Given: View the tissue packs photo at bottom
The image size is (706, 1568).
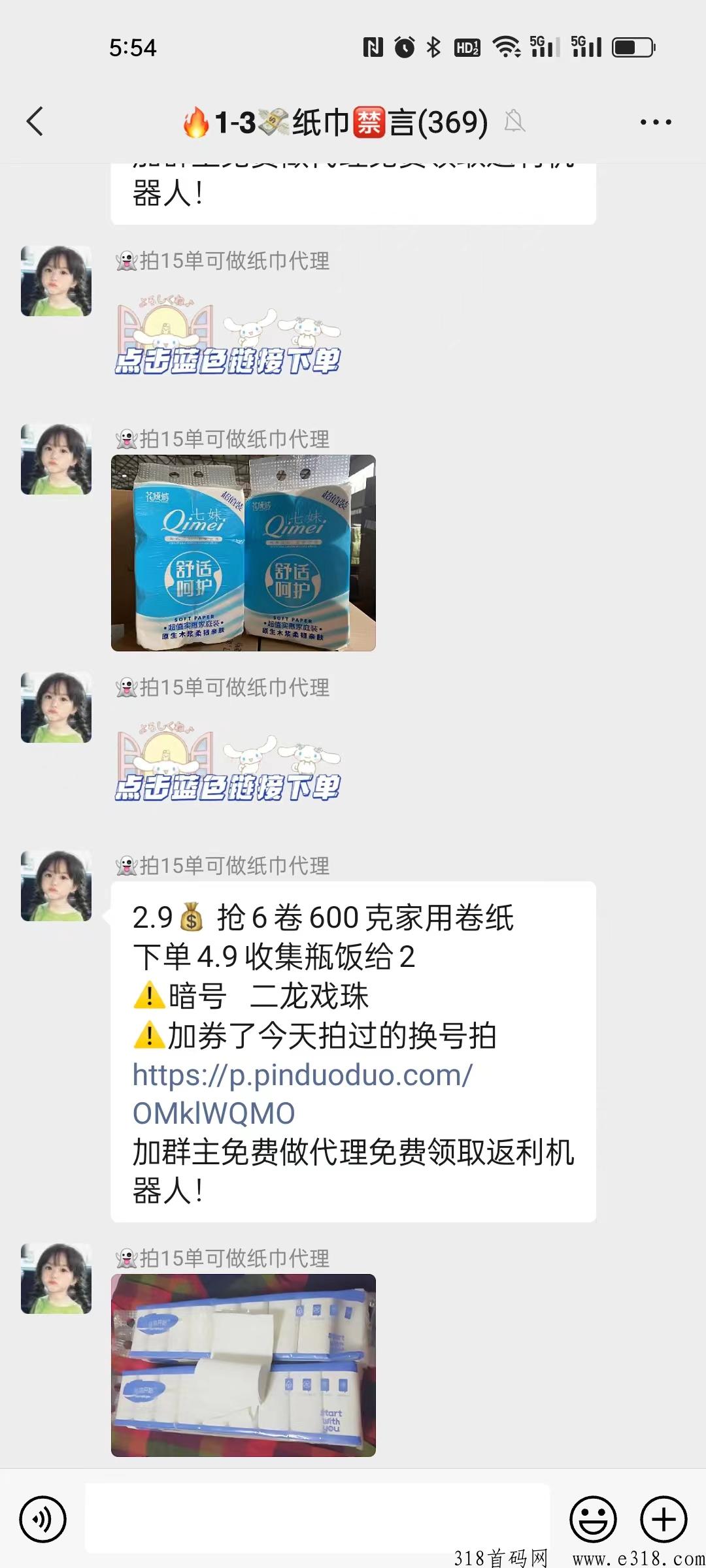Looking at the screenshot, I should (243, 1365).
